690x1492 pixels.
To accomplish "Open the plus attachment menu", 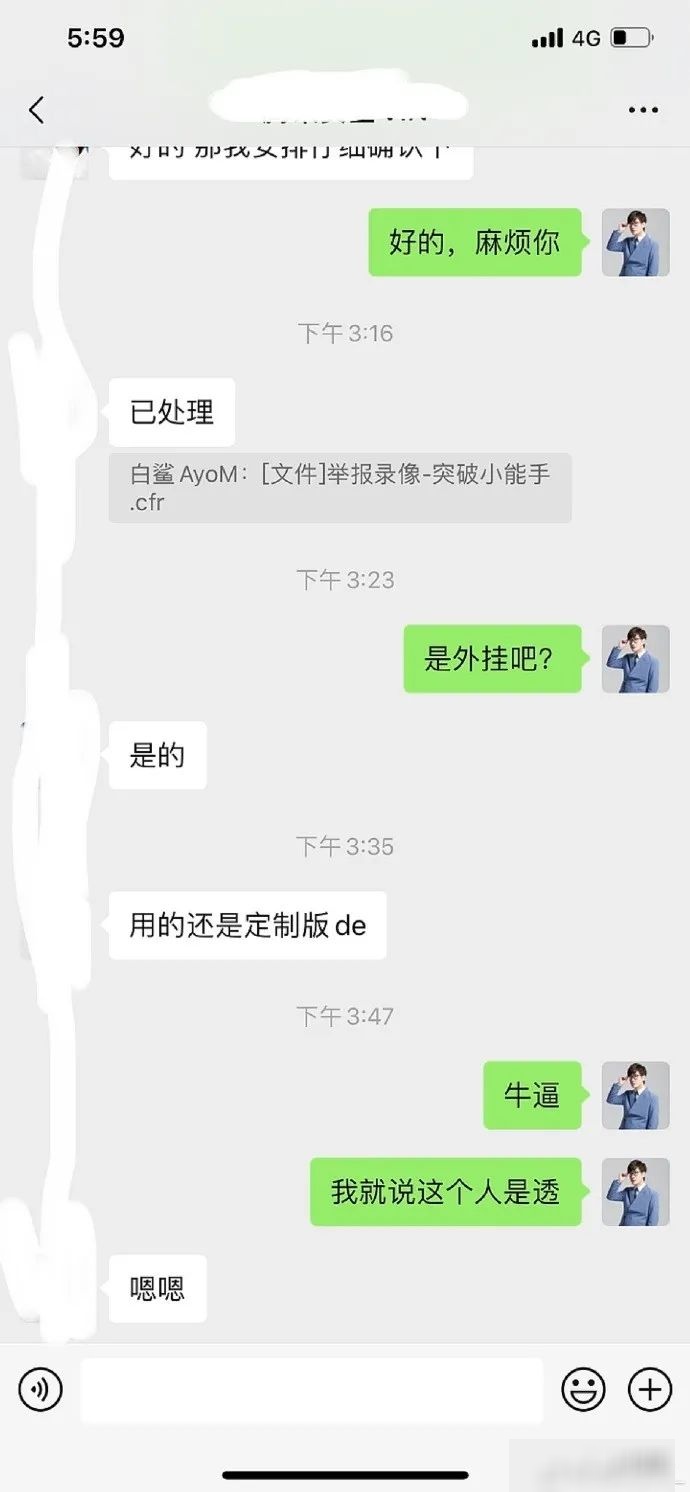I will pyautogui.click(x=649, y=1389).
